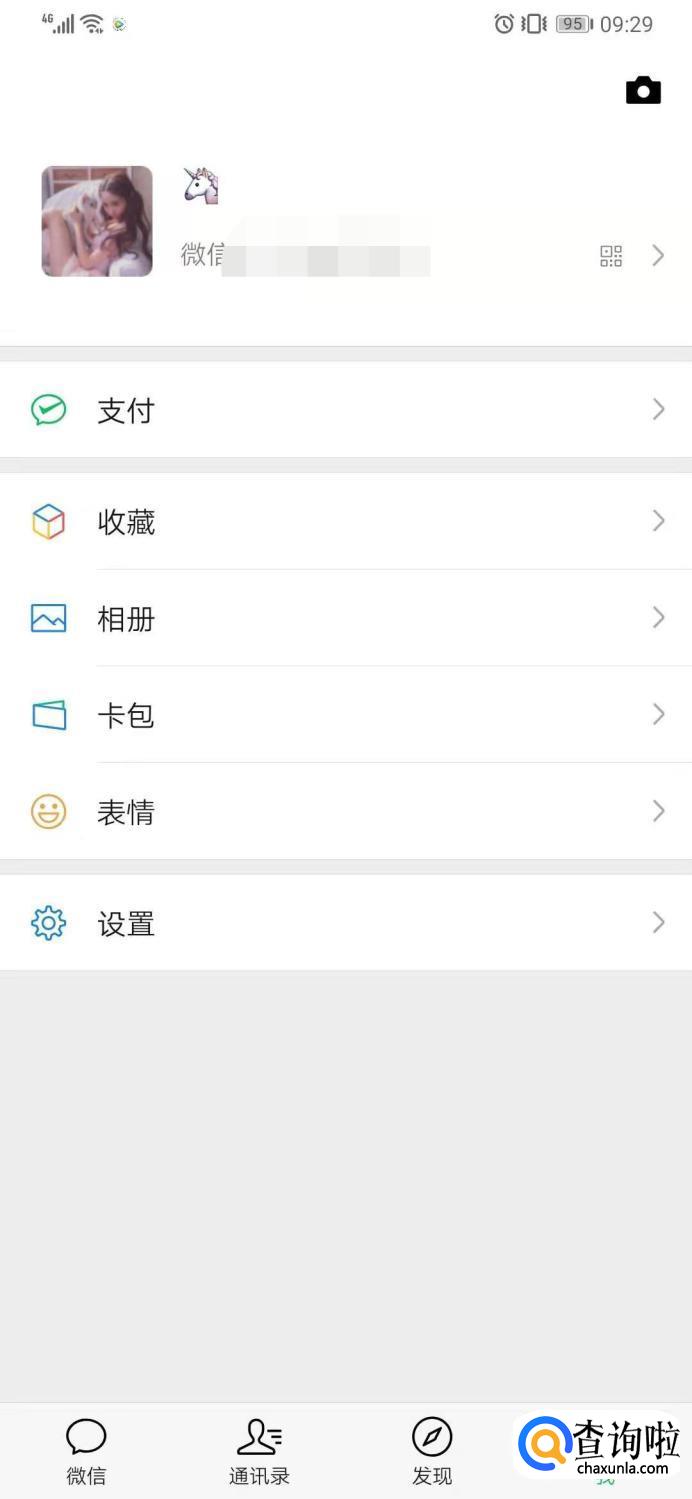Switch to the 通讯录 contacts tab
The height and width of the screenshot is (1499, 692).
click(x=259, y=1450)
